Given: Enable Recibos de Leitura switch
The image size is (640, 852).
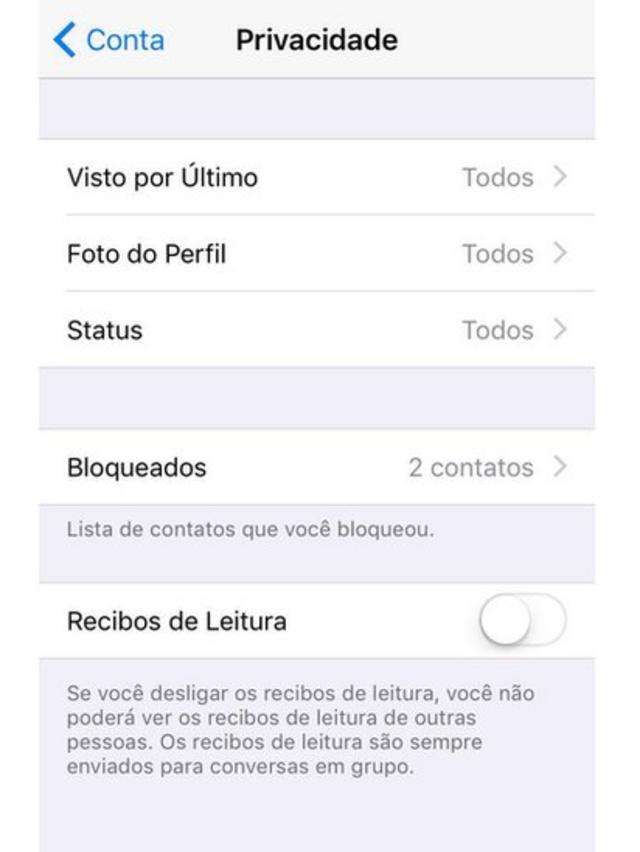Looking at the screenshot, I should [522, 621].
